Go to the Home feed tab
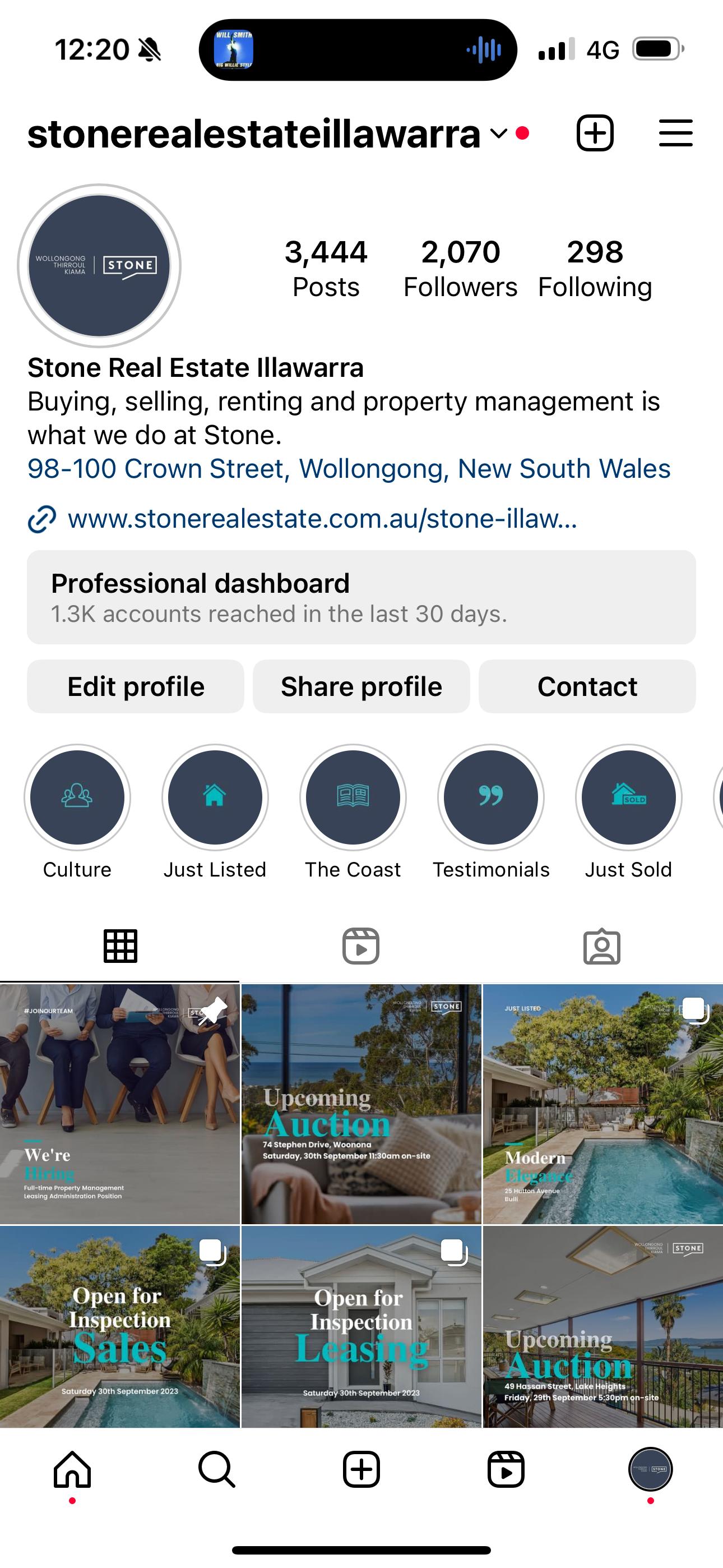Image resolution: width=723 pixels, height=1568 pixels. point(72,1469)
